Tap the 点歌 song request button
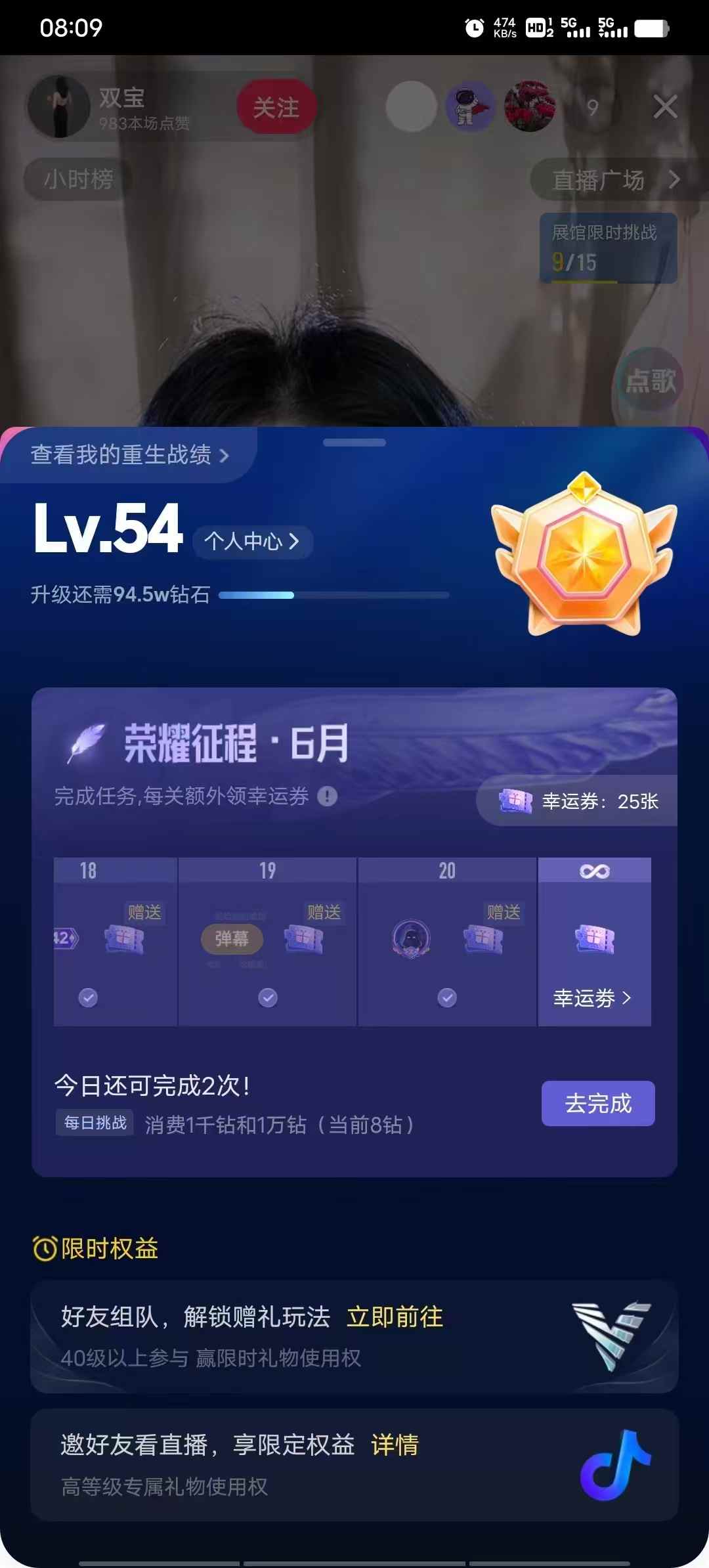 coord(650,380)
